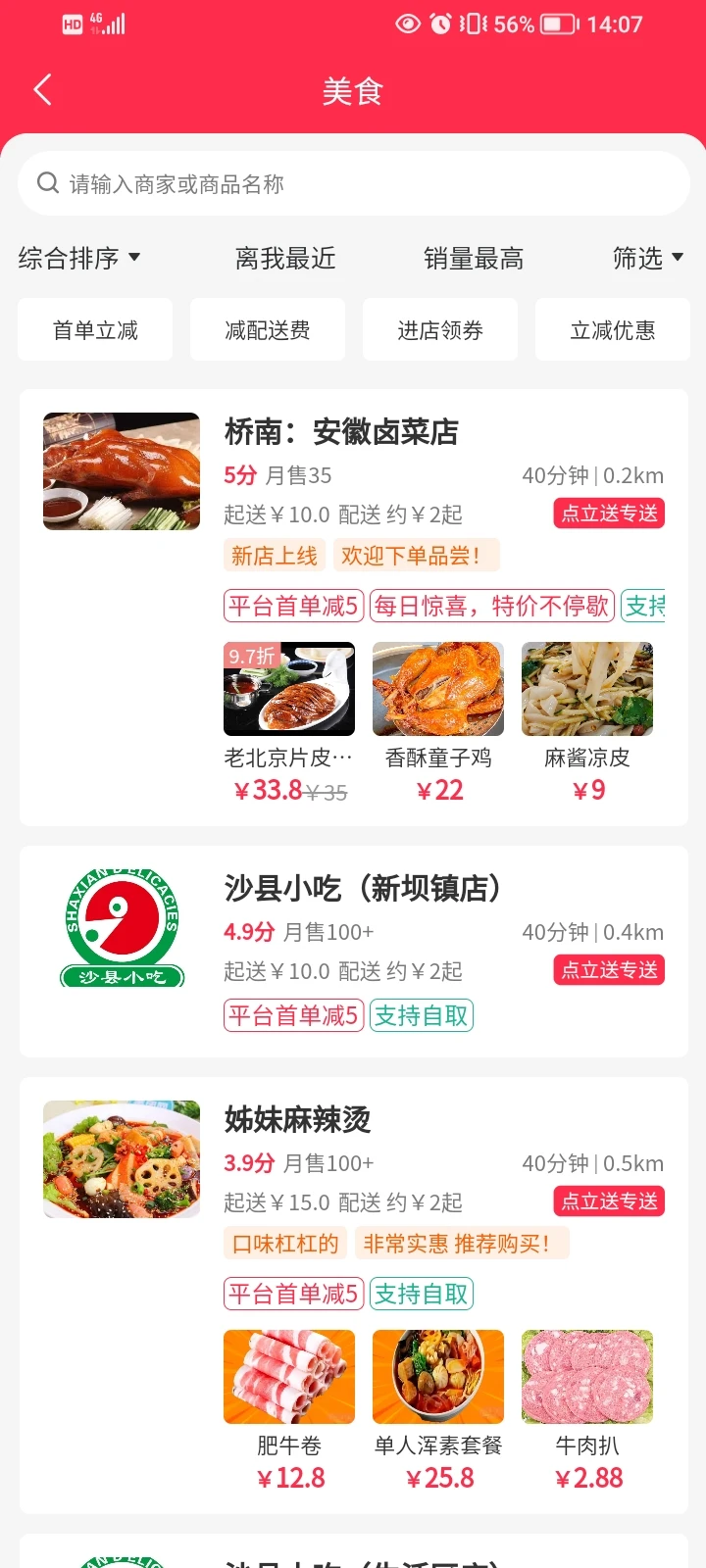Tap the 平台首单减5 coupon tag under 沙县小吃

[293, 1014]
